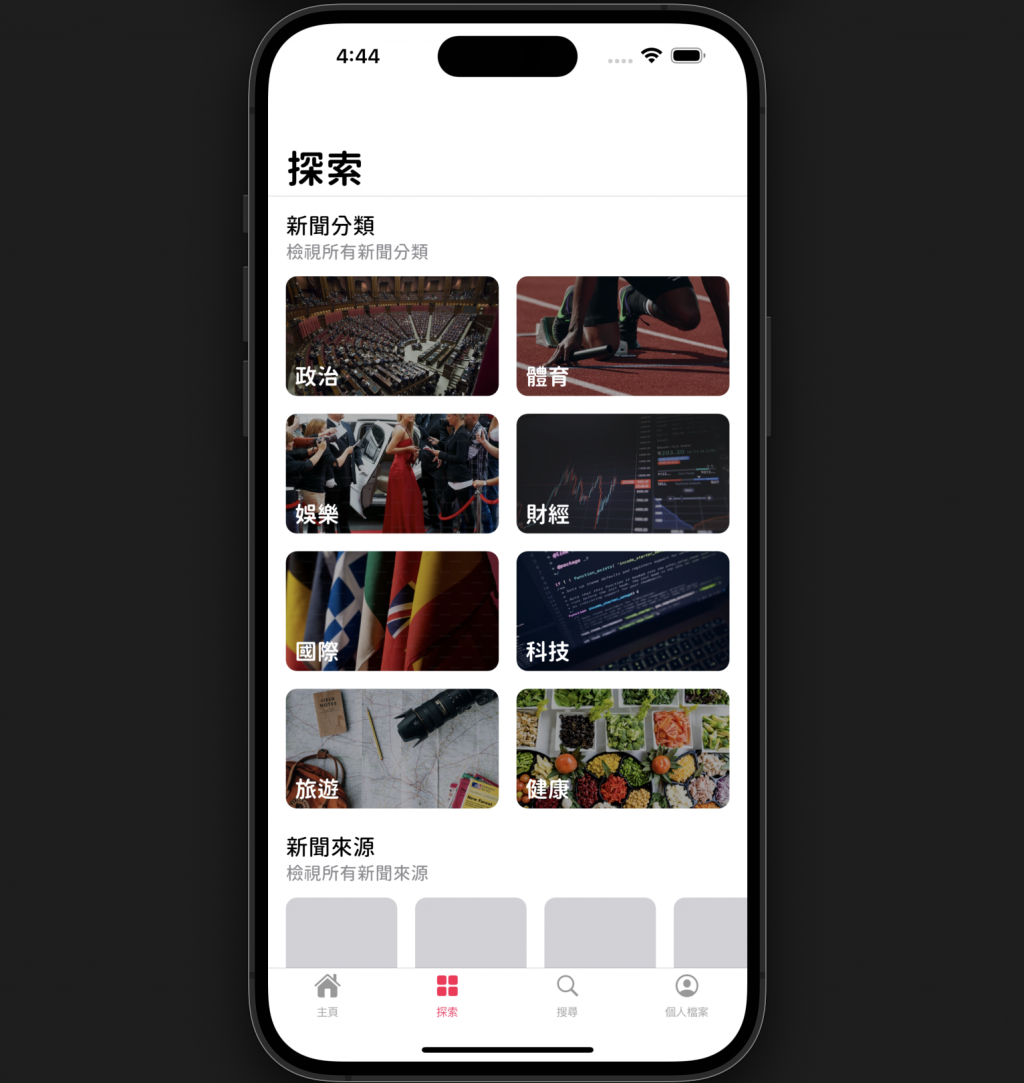
Task: Open the 體育 news category
Action: point(622,336)
